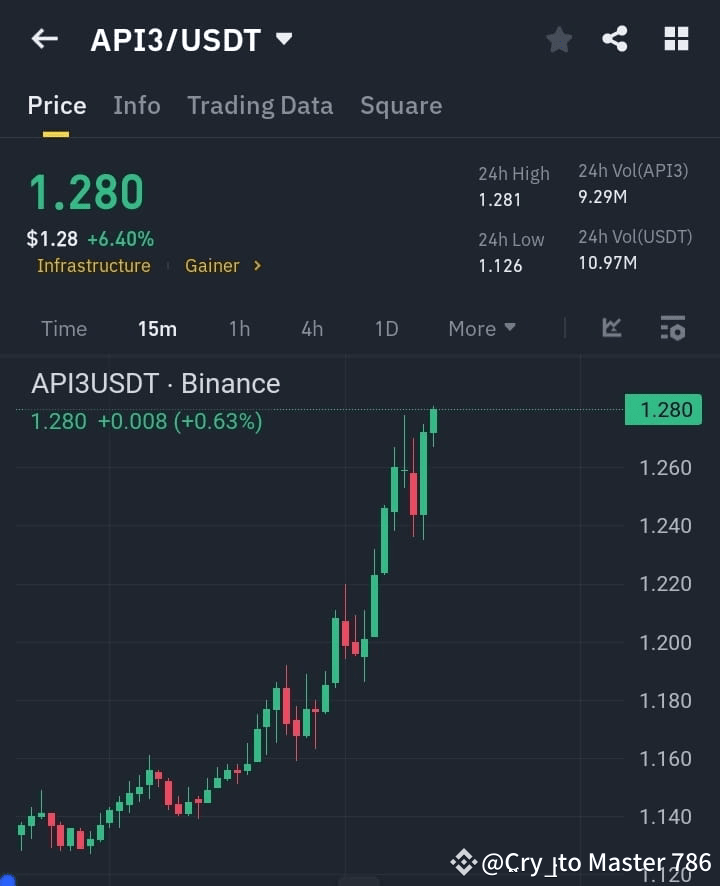Open chart type options via line-chart icon
Screen dimensions: 720x886
[611, 328]
